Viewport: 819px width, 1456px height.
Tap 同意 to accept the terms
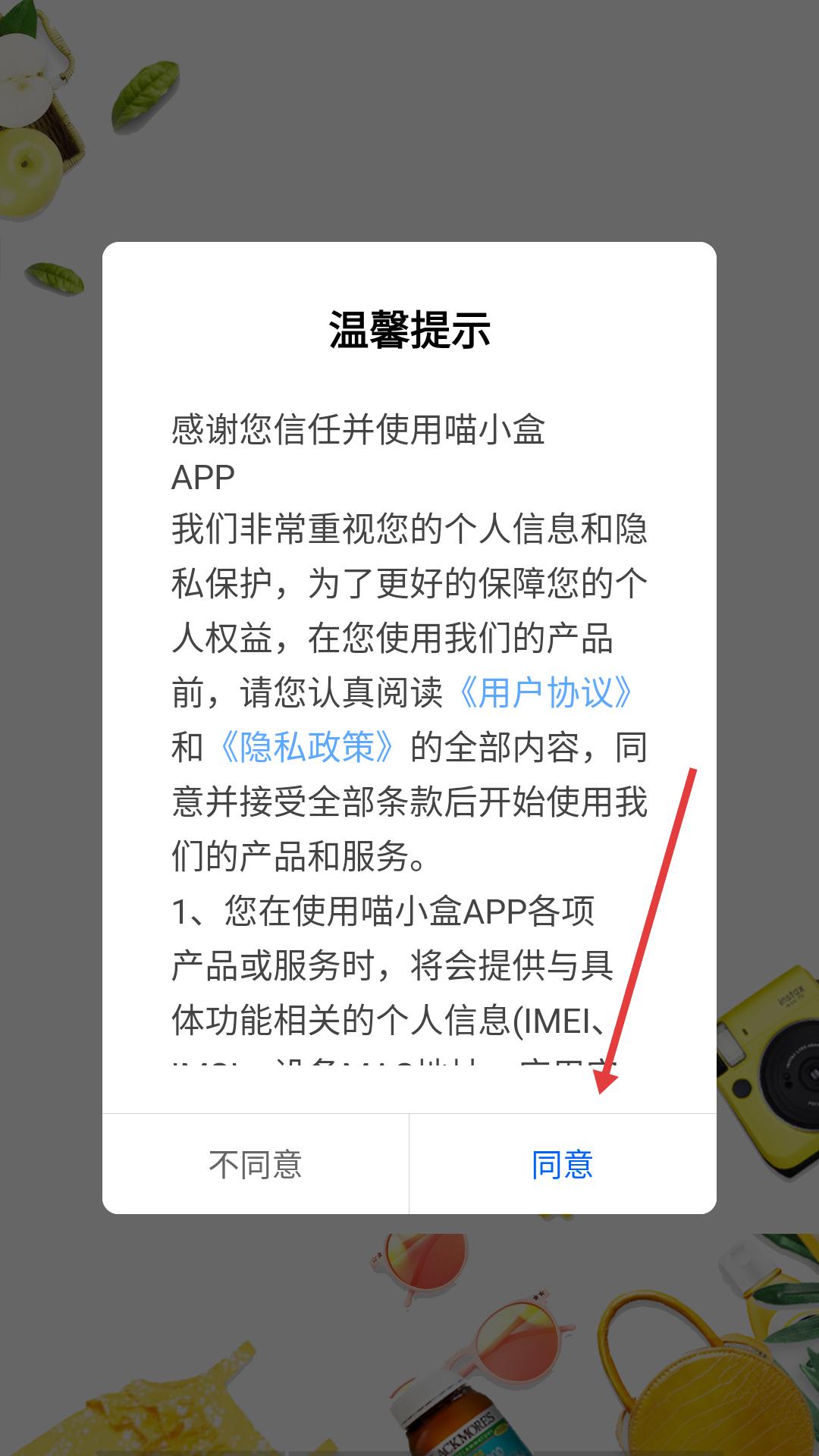[x=562, y=1164]
